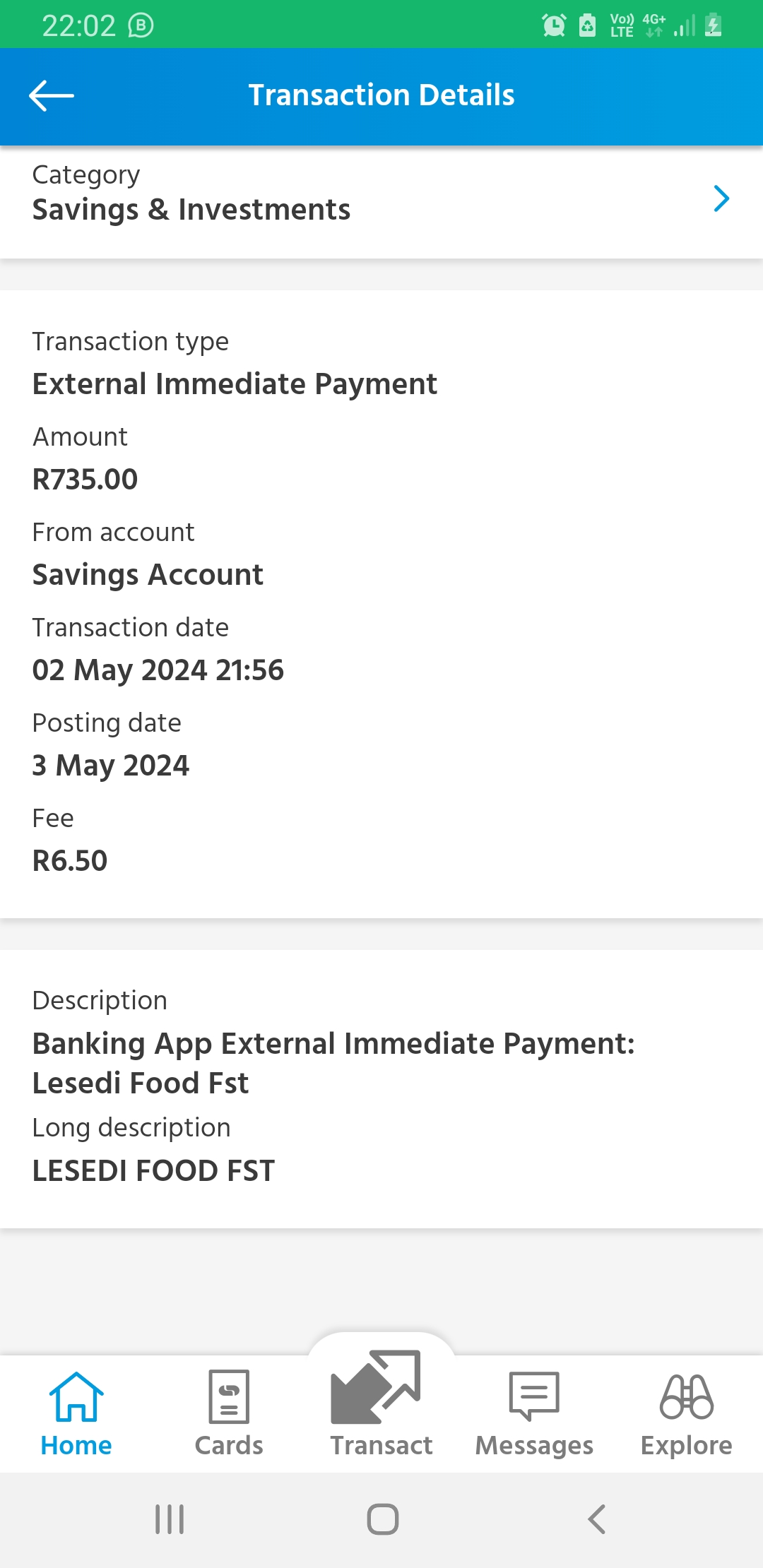This screenshot has height=1568, width=763.
Task: Open the Savings & Investments category row
Action: click(x=381, y=202)
